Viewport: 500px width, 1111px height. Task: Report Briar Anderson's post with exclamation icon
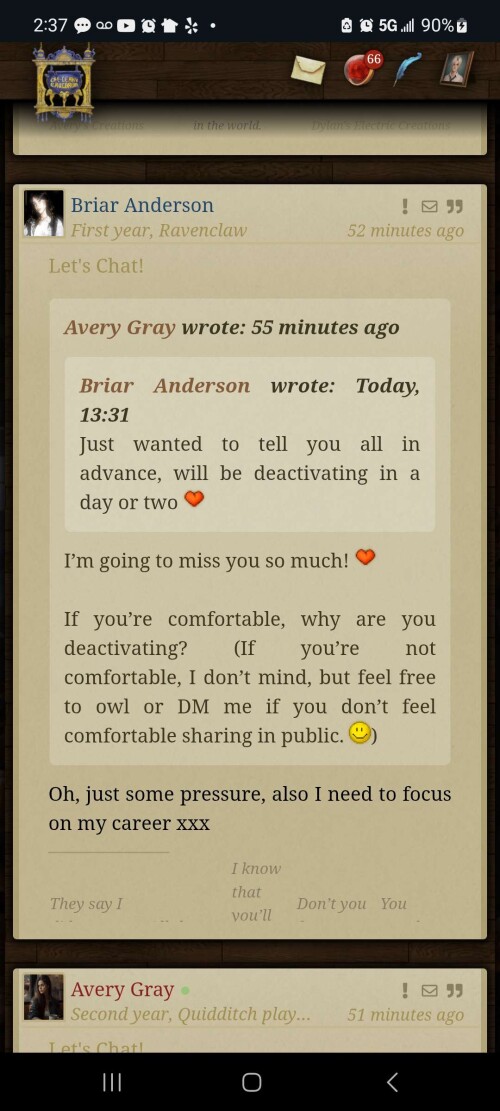(x=405, y=206)
